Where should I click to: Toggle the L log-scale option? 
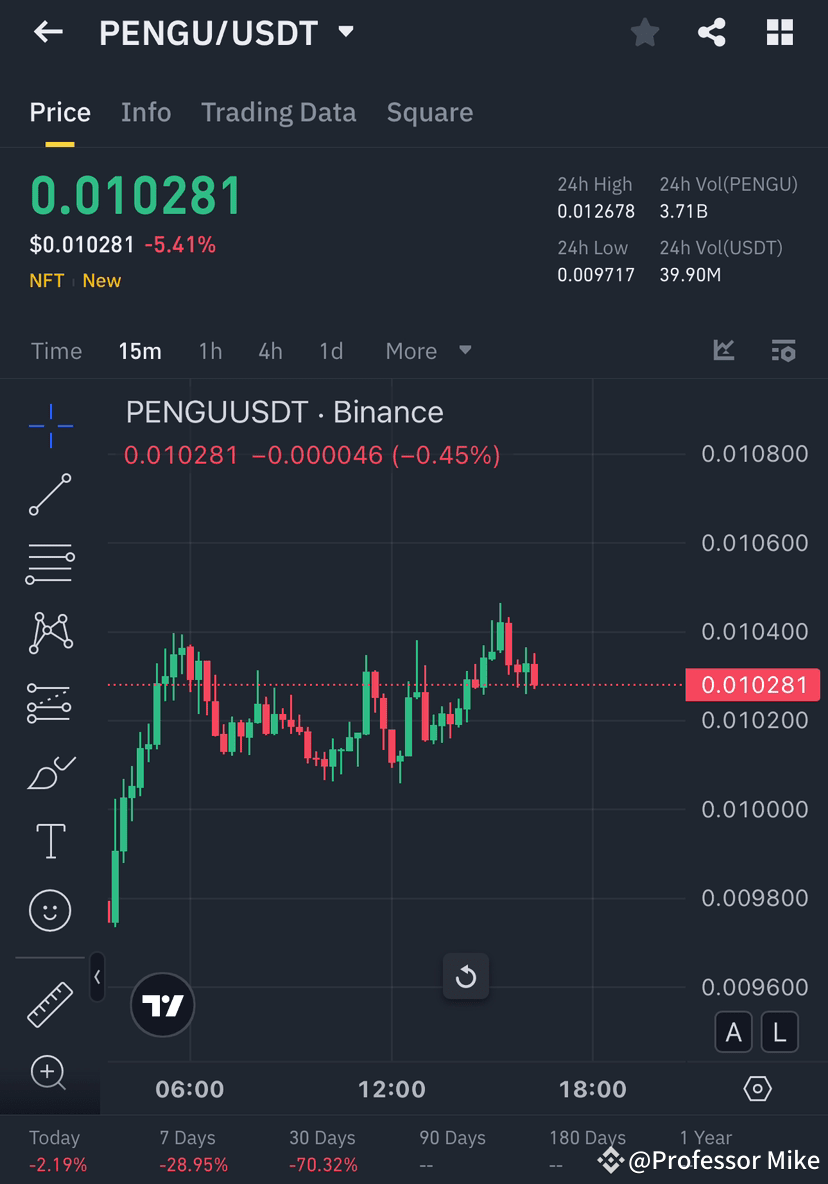(780, 1032)
